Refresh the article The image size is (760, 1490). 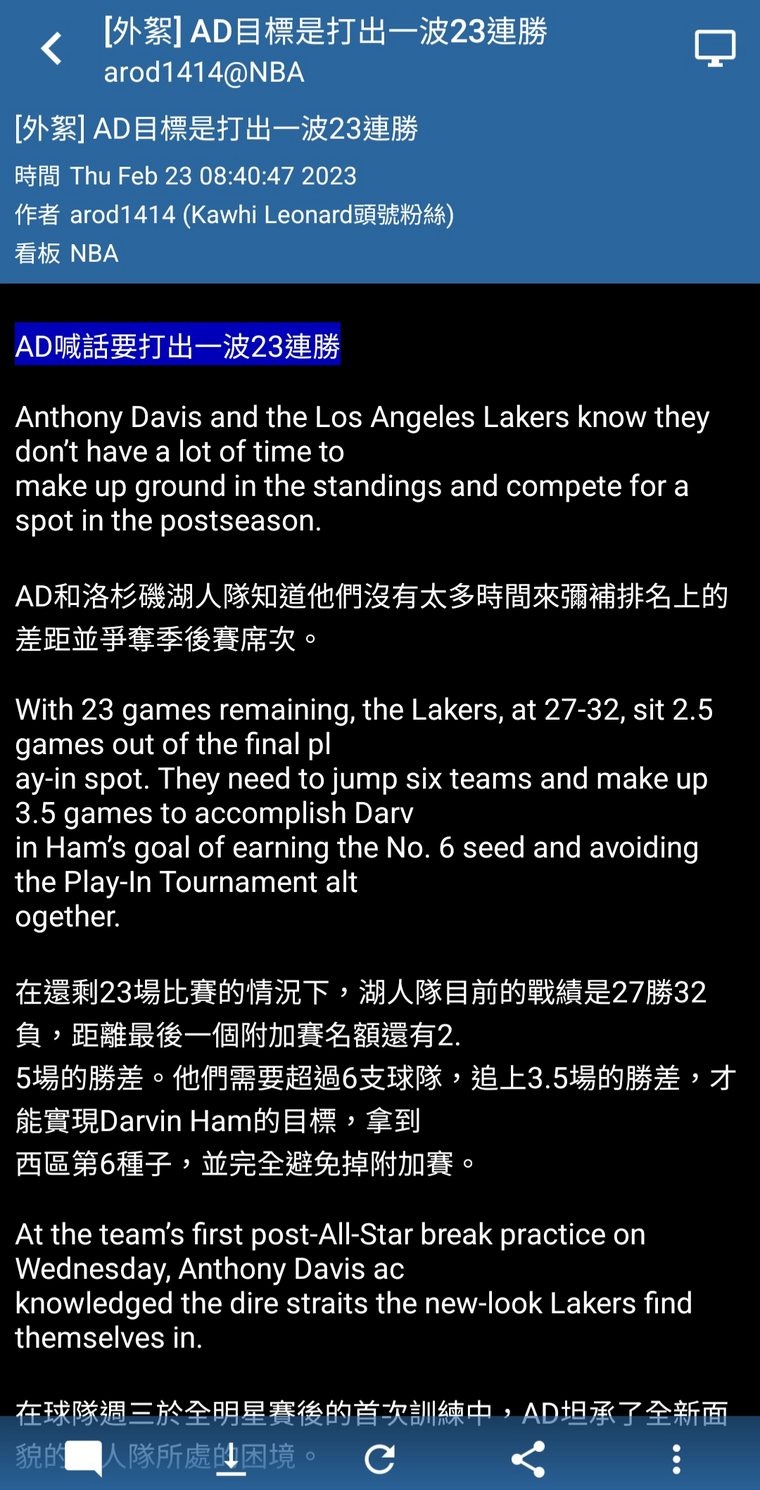point(380,1459)
